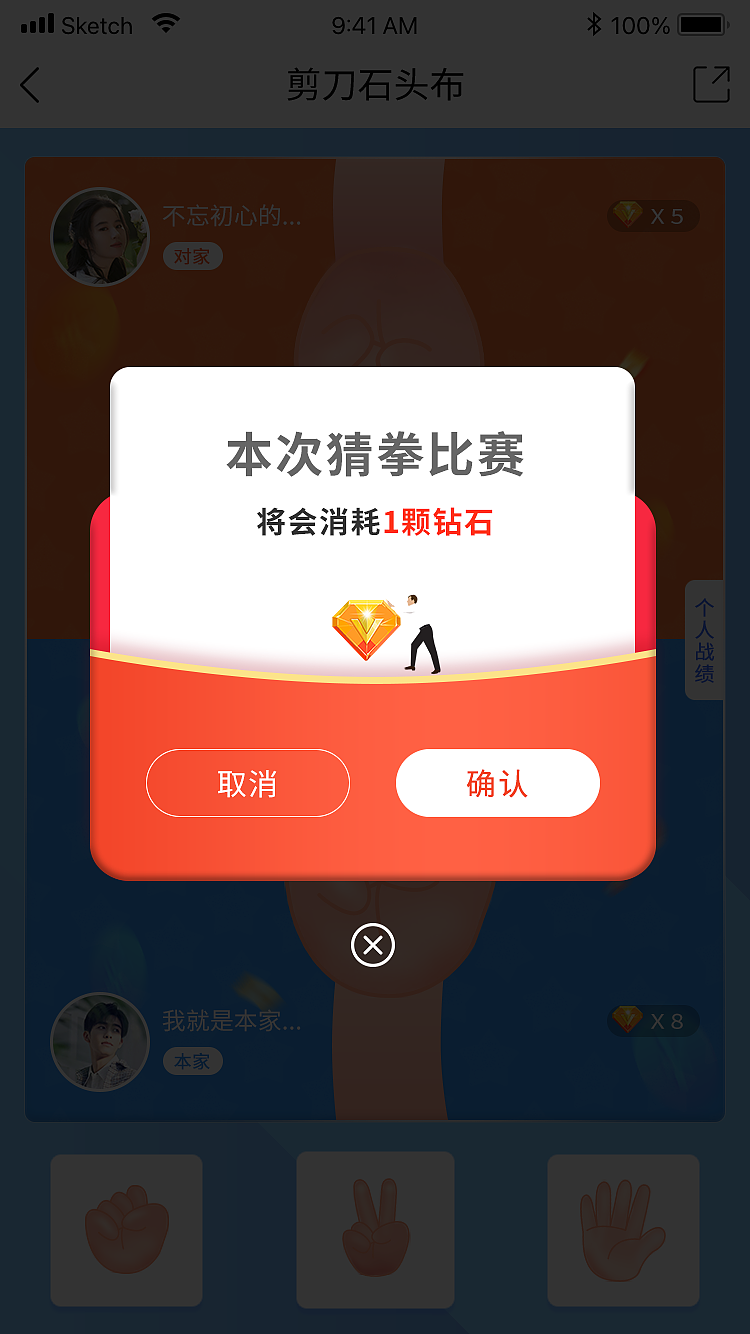
Task: Tap the battery indicator in the status bar
Action: (x=700, y=25)
